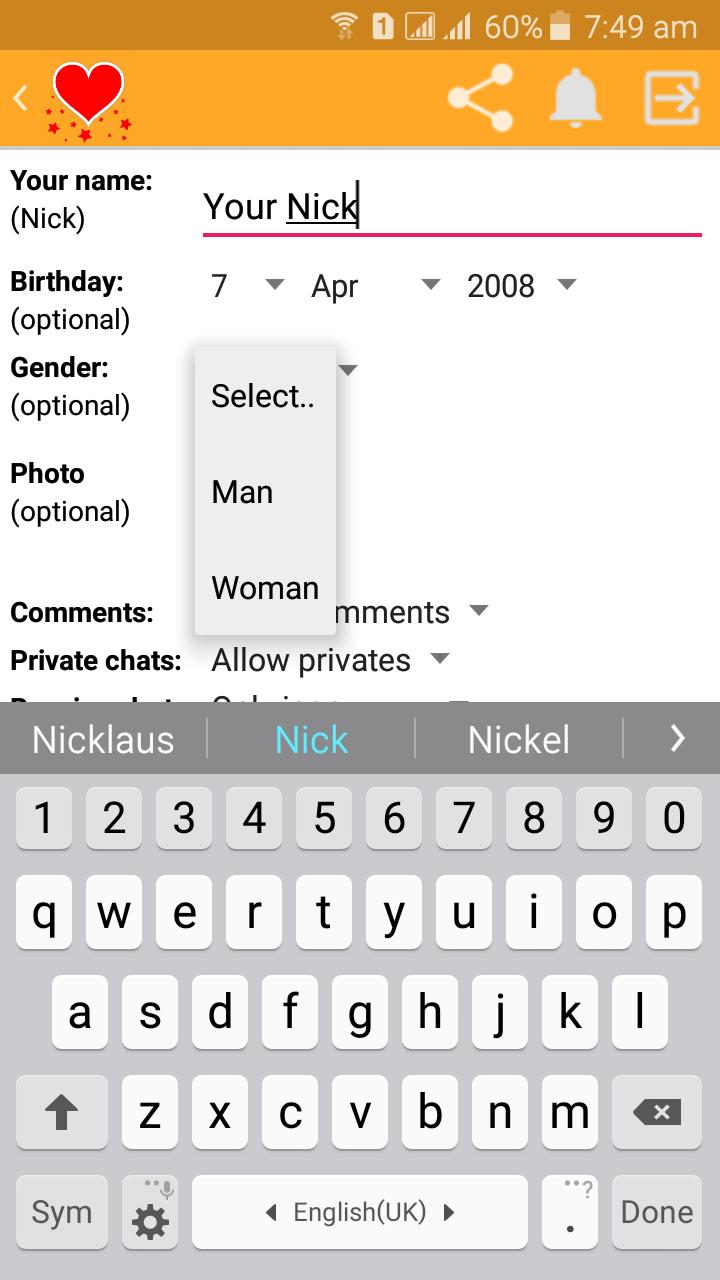
Task: Choose the Nickel word suggestion
Action: pyautogui.click(x=519, y=739)
